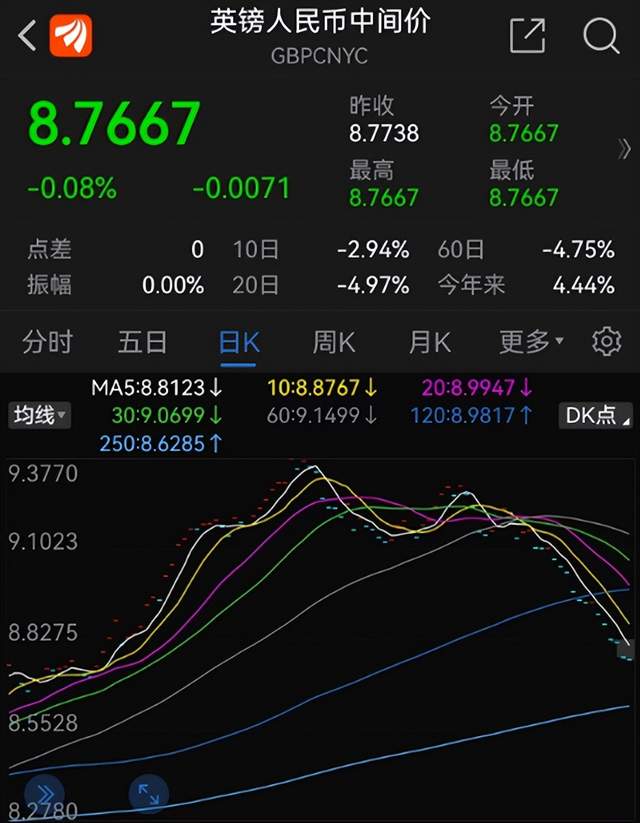640x823 pixels.
Task: Switch to the 周K chart tab
Action: [x=333, y=342]
